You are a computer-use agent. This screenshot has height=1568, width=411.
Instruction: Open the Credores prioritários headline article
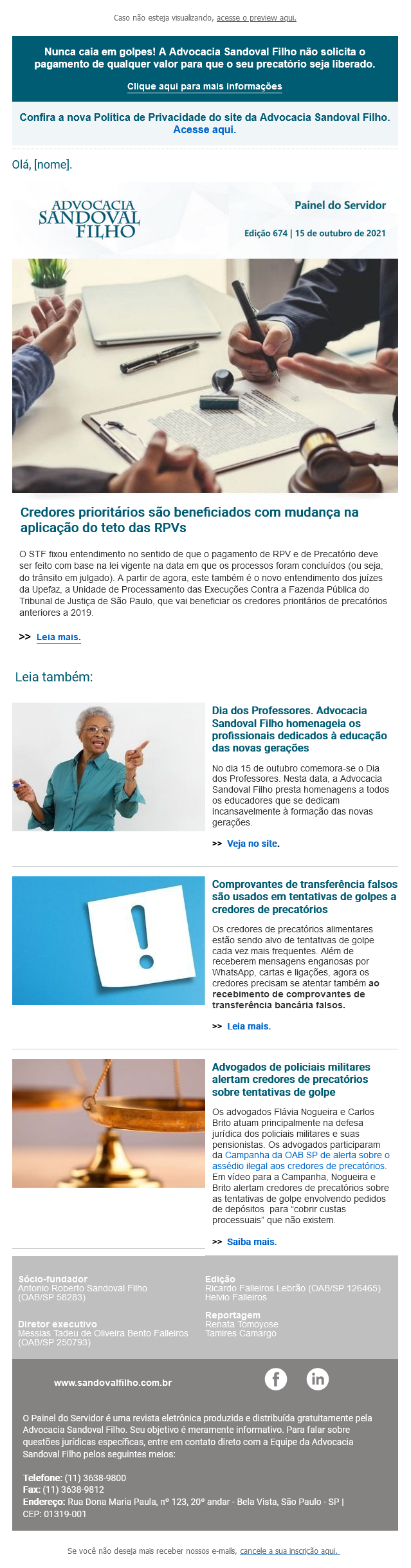(189, 520)
